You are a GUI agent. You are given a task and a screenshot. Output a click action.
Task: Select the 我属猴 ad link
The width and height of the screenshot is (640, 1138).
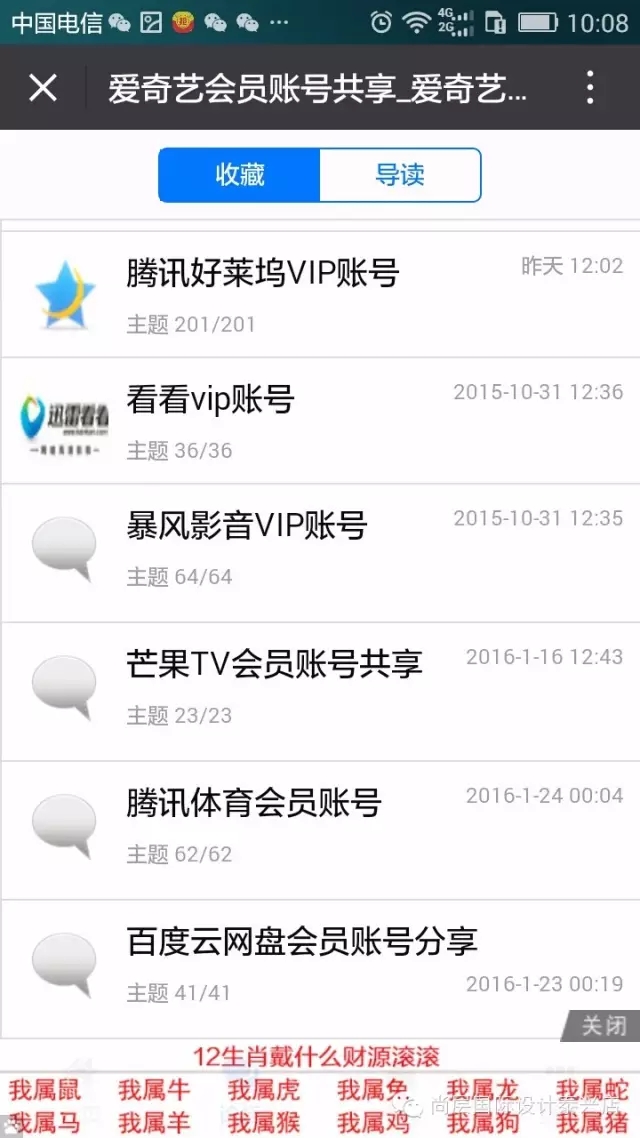click(263, 1123)
